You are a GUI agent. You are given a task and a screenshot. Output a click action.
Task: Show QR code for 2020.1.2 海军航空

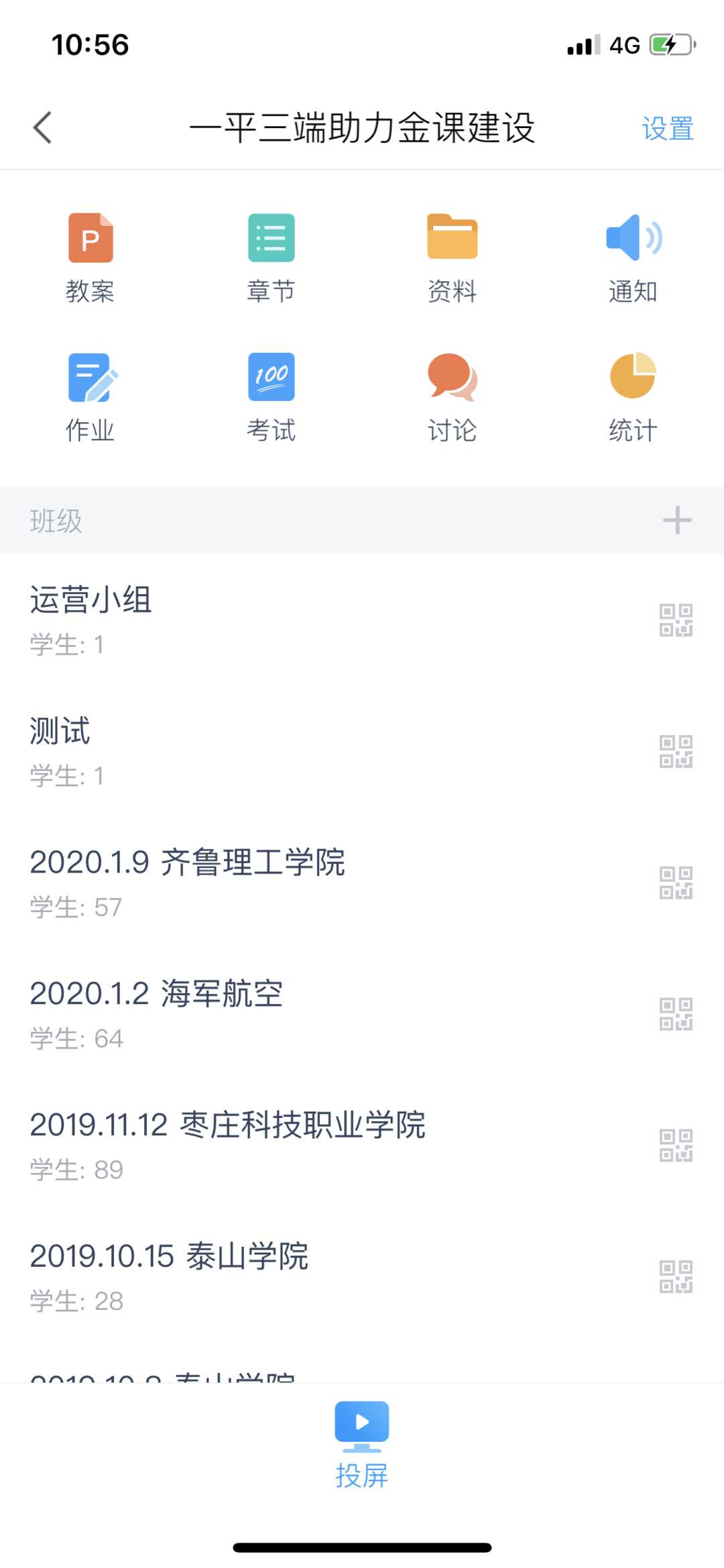coord(676,1013)
